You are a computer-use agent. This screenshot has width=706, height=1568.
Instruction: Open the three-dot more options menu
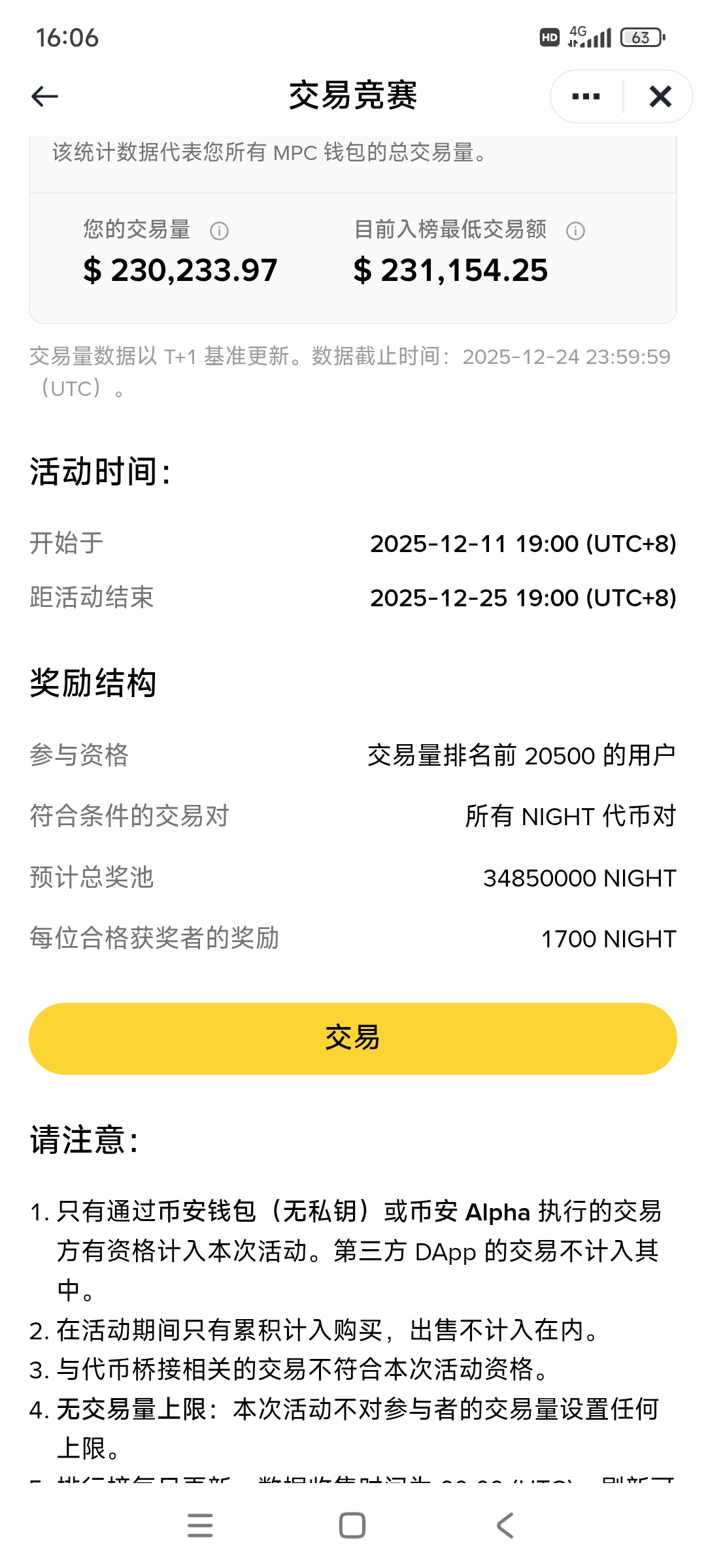click(586, 97)
